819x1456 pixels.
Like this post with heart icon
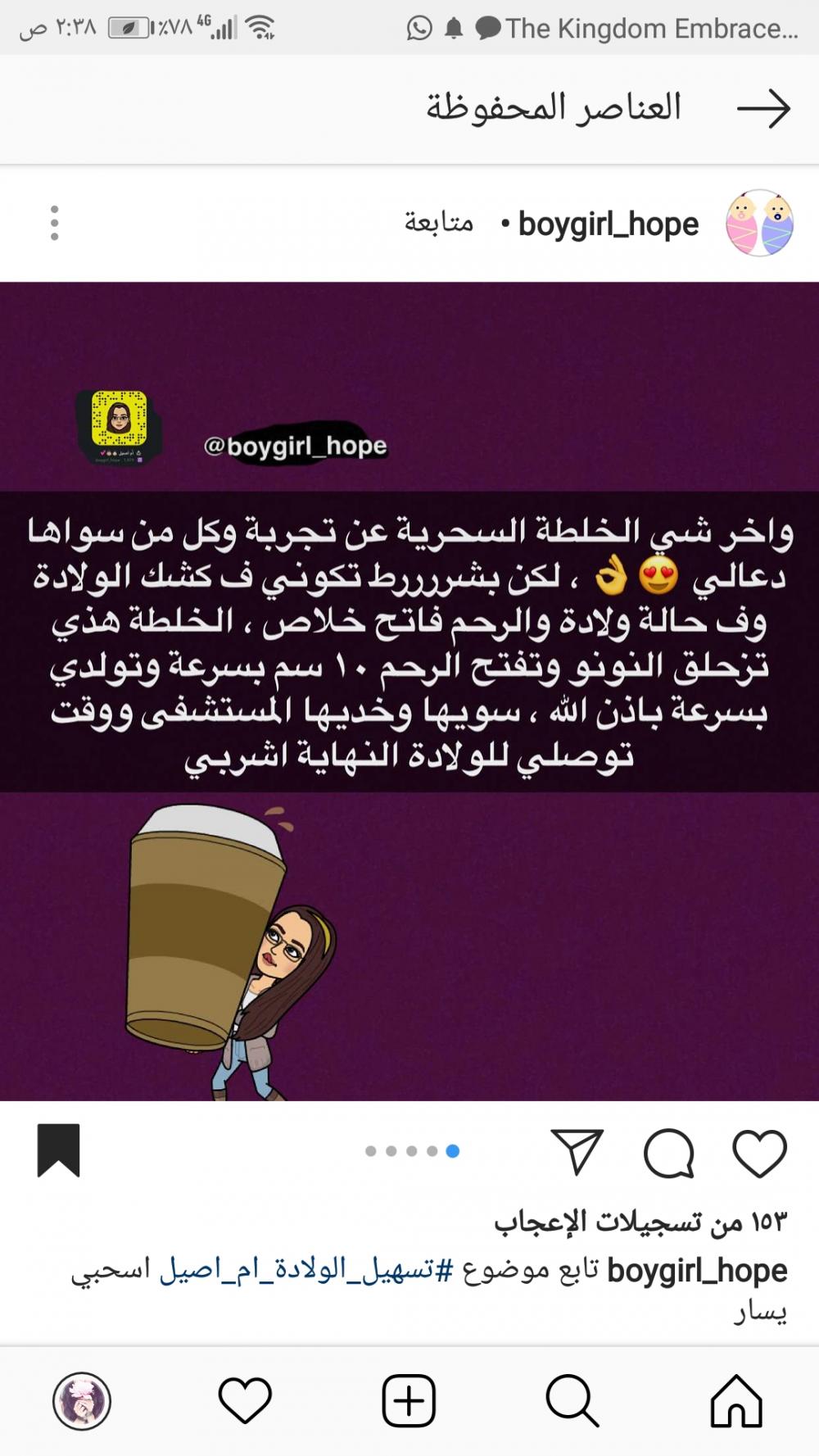759,1152
